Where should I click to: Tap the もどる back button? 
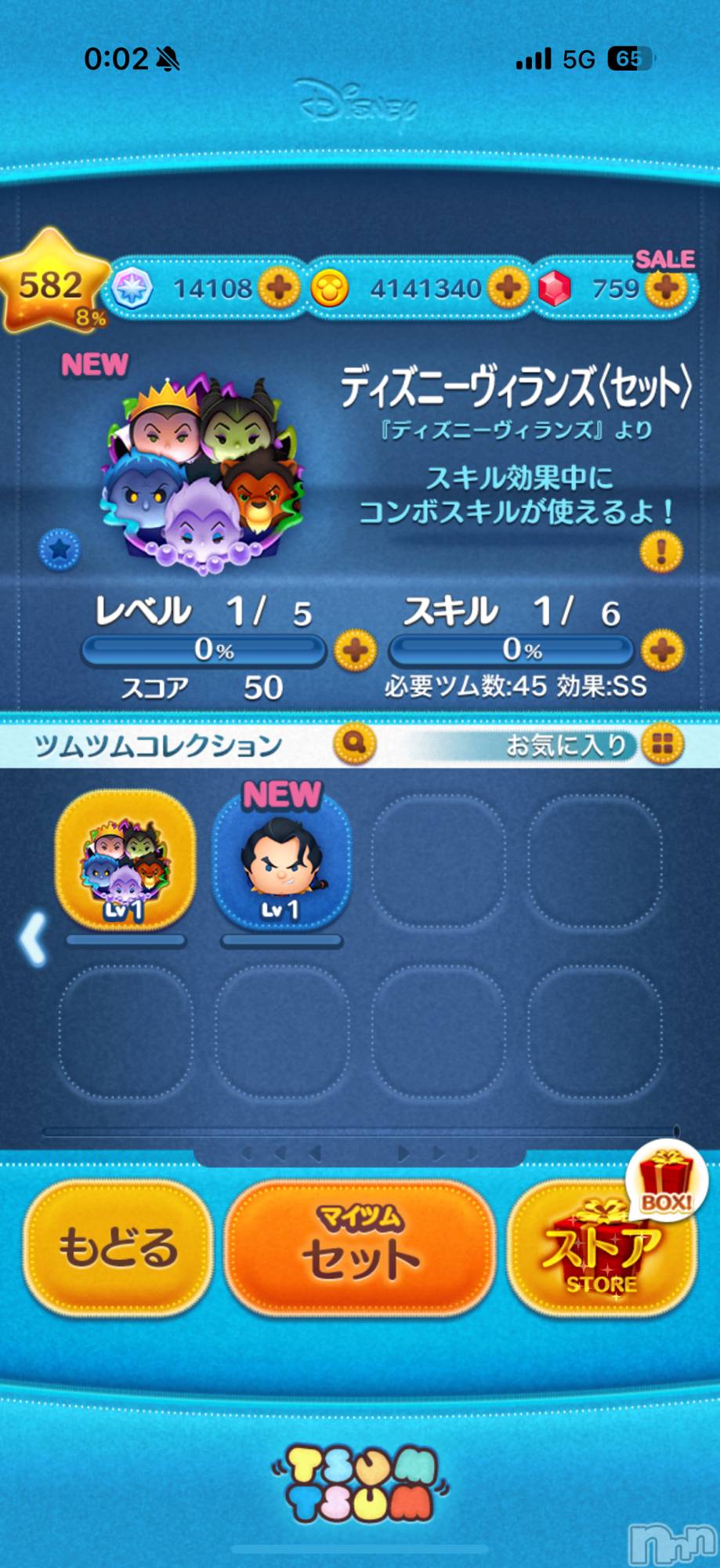pyautogui.click(x=118, y=1247)
